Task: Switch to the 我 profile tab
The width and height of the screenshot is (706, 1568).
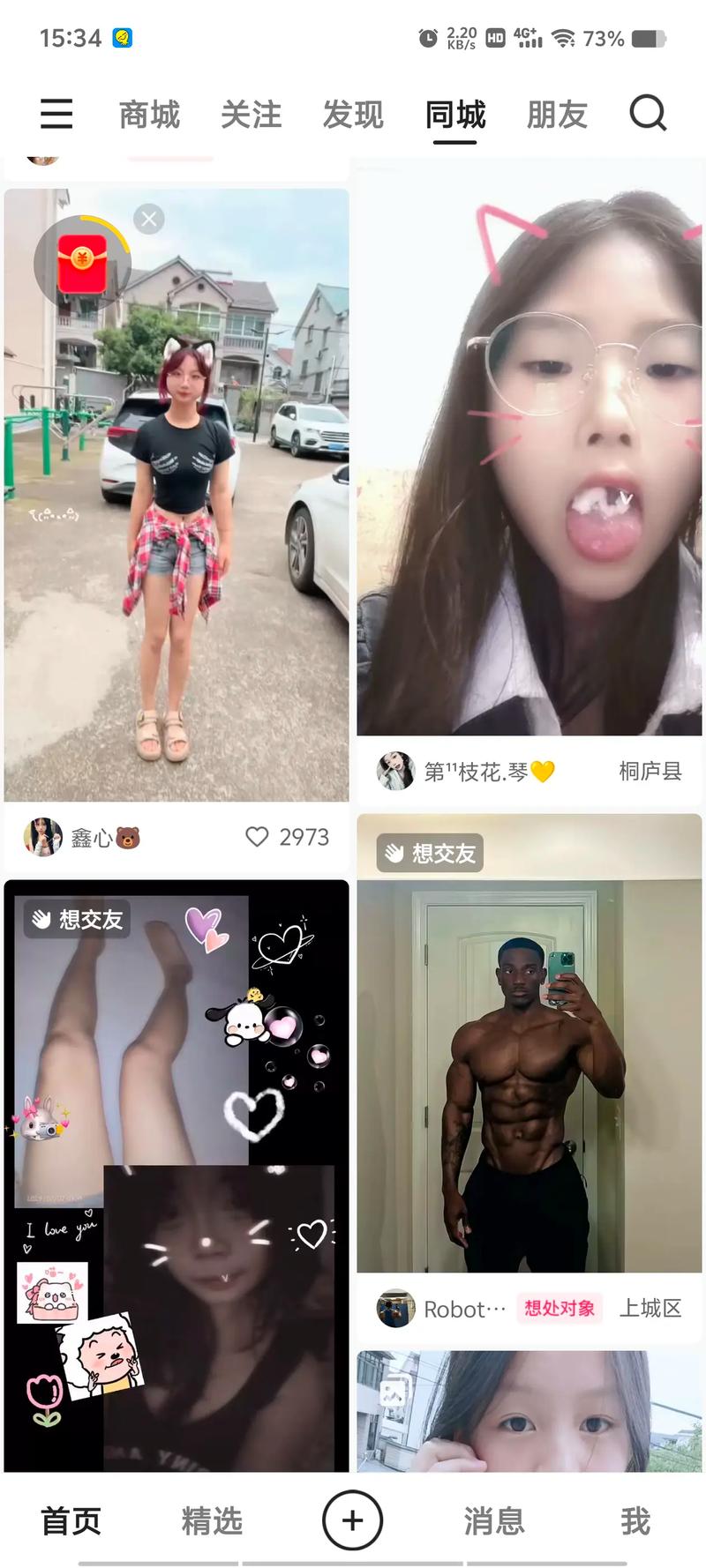Action: (x=635, y=1521)
